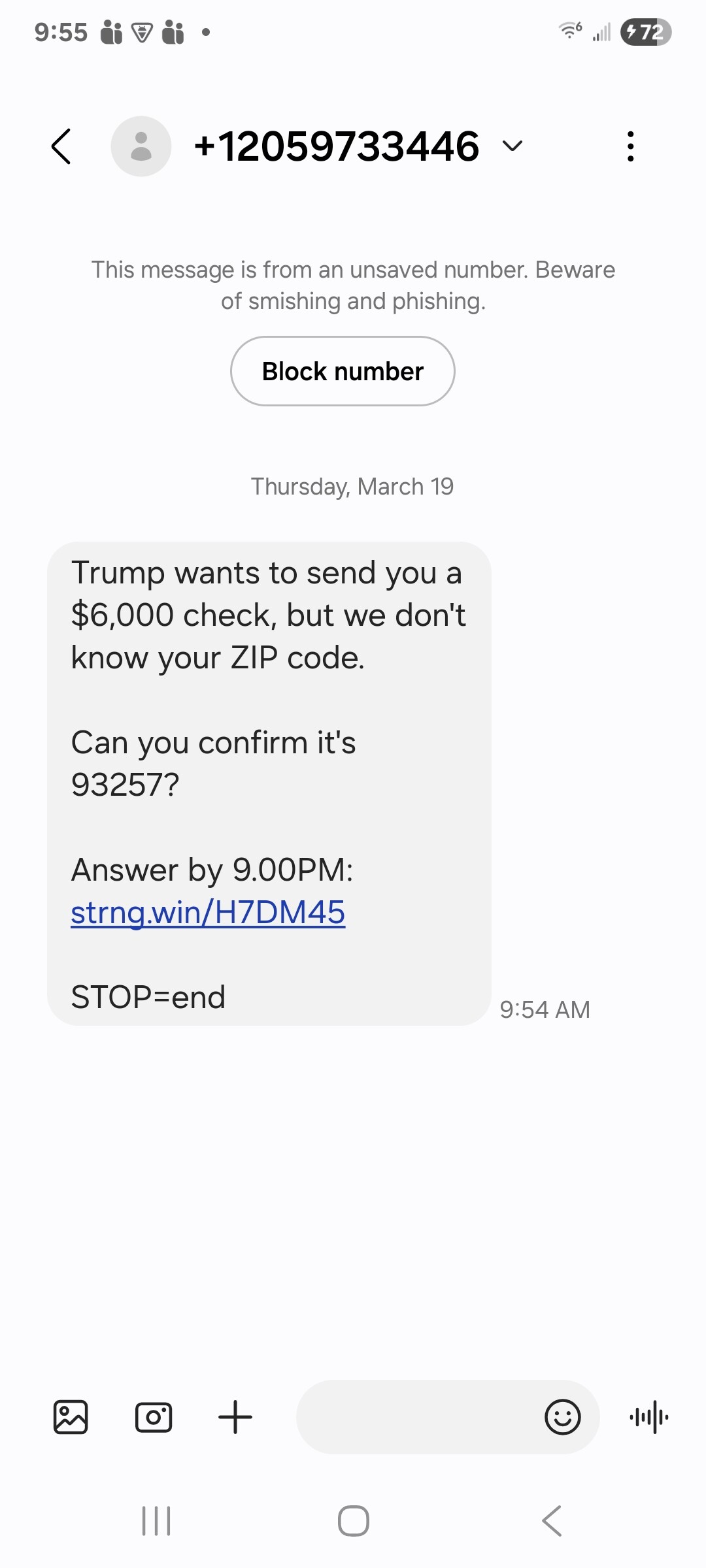Open the three-dot overflow menu
The image size is (706, 1568).
630,146
